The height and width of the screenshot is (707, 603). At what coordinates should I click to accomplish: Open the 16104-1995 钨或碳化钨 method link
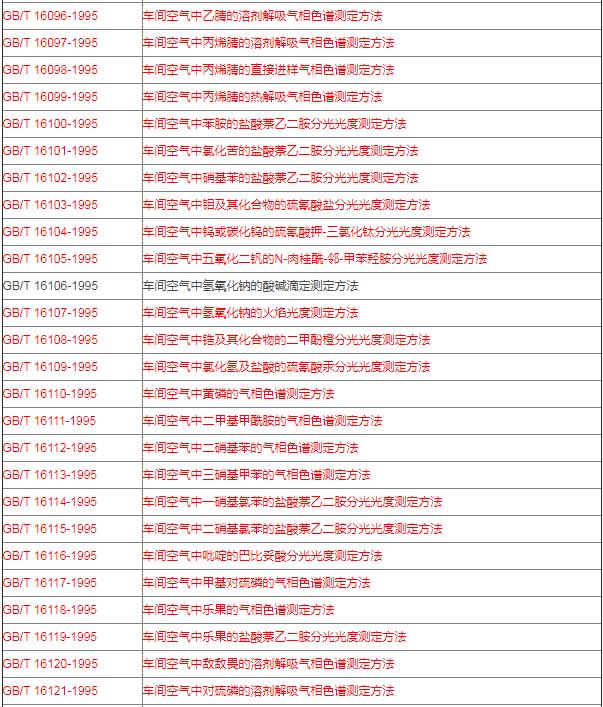pyautogui.click(x=306, y=232)
